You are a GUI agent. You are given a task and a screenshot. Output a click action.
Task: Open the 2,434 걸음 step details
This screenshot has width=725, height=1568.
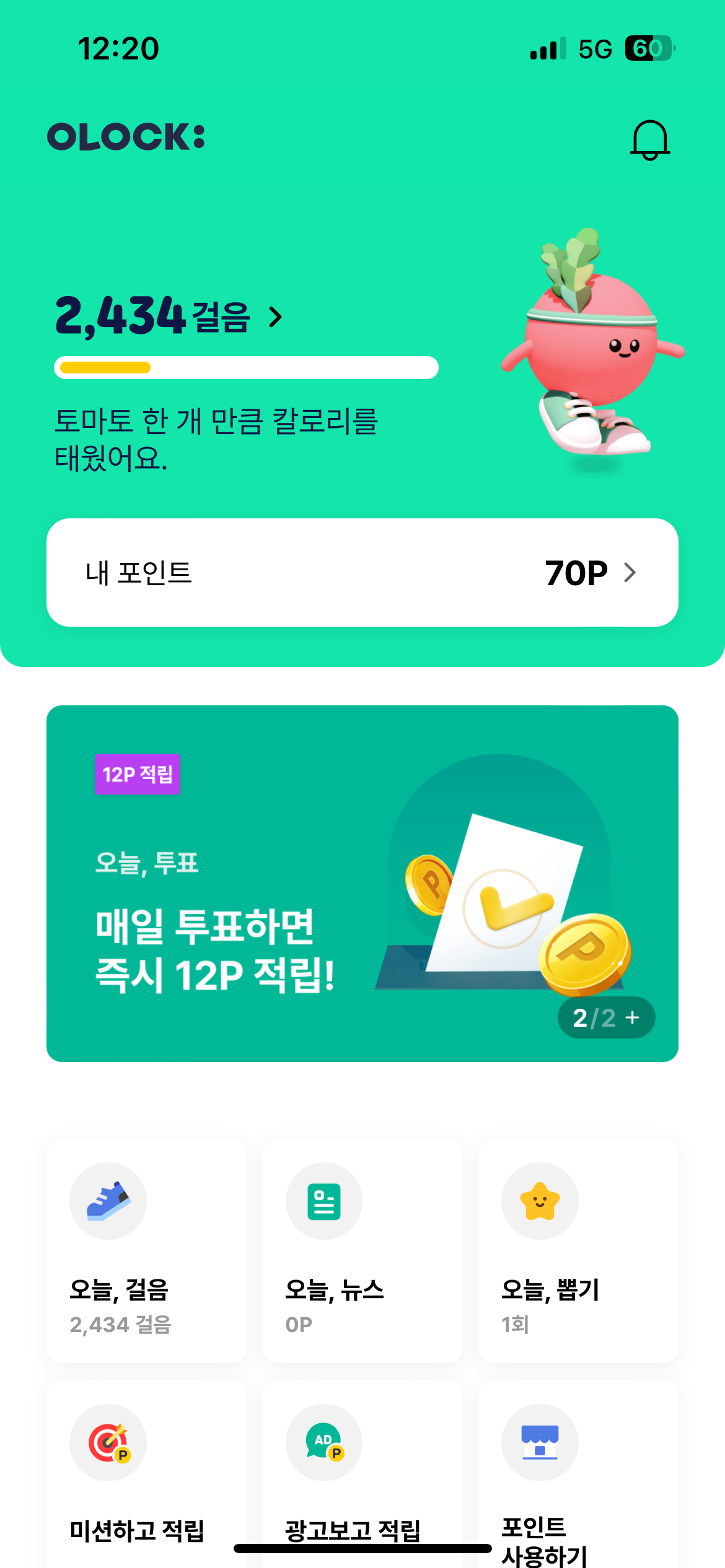169,316
